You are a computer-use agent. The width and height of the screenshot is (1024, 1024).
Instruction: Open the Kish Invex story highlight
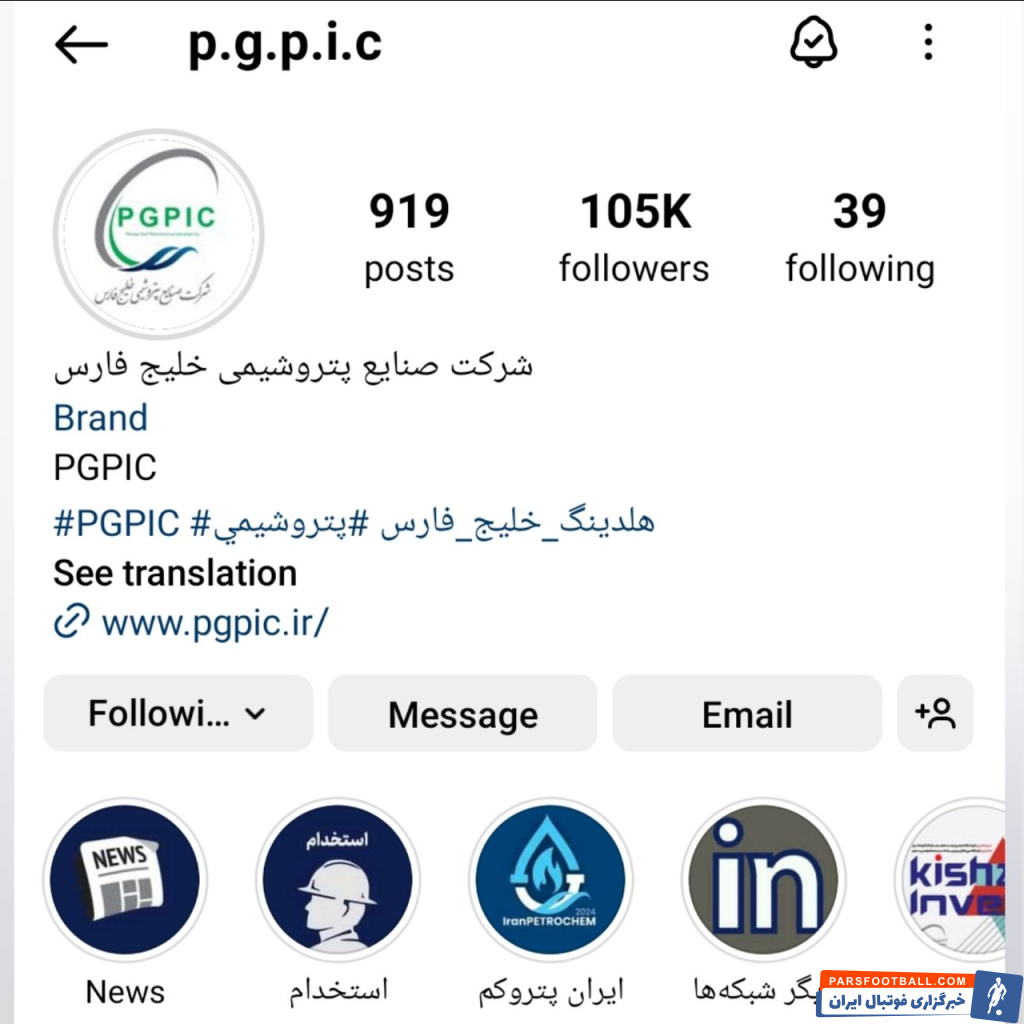click(x=962, y=881)
